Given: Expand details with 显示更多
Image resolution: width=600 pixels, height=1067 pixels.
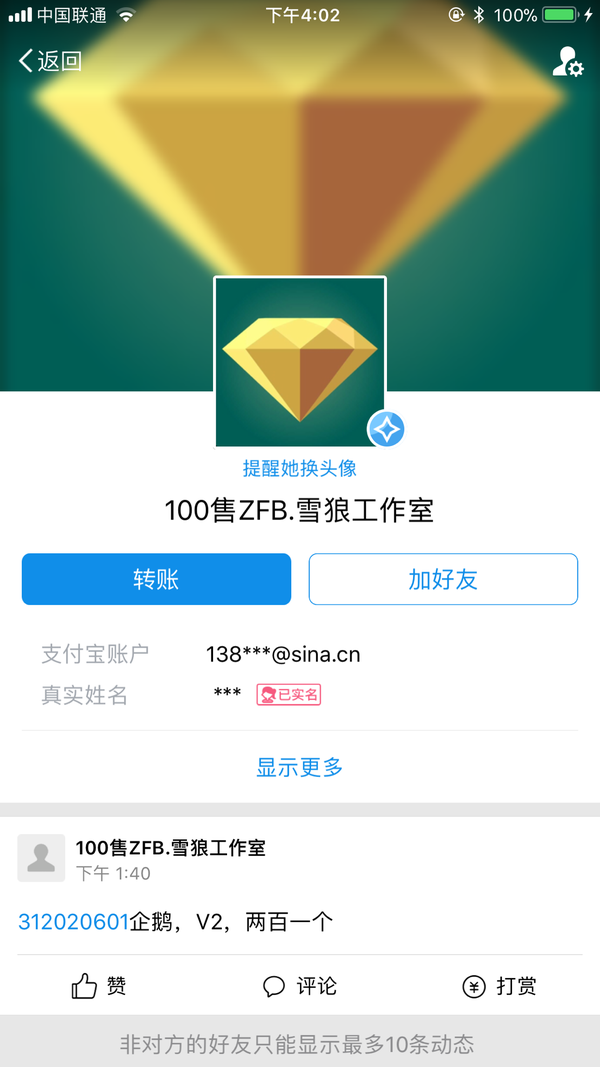Looking at the screenshot, I should click(300, 767).
